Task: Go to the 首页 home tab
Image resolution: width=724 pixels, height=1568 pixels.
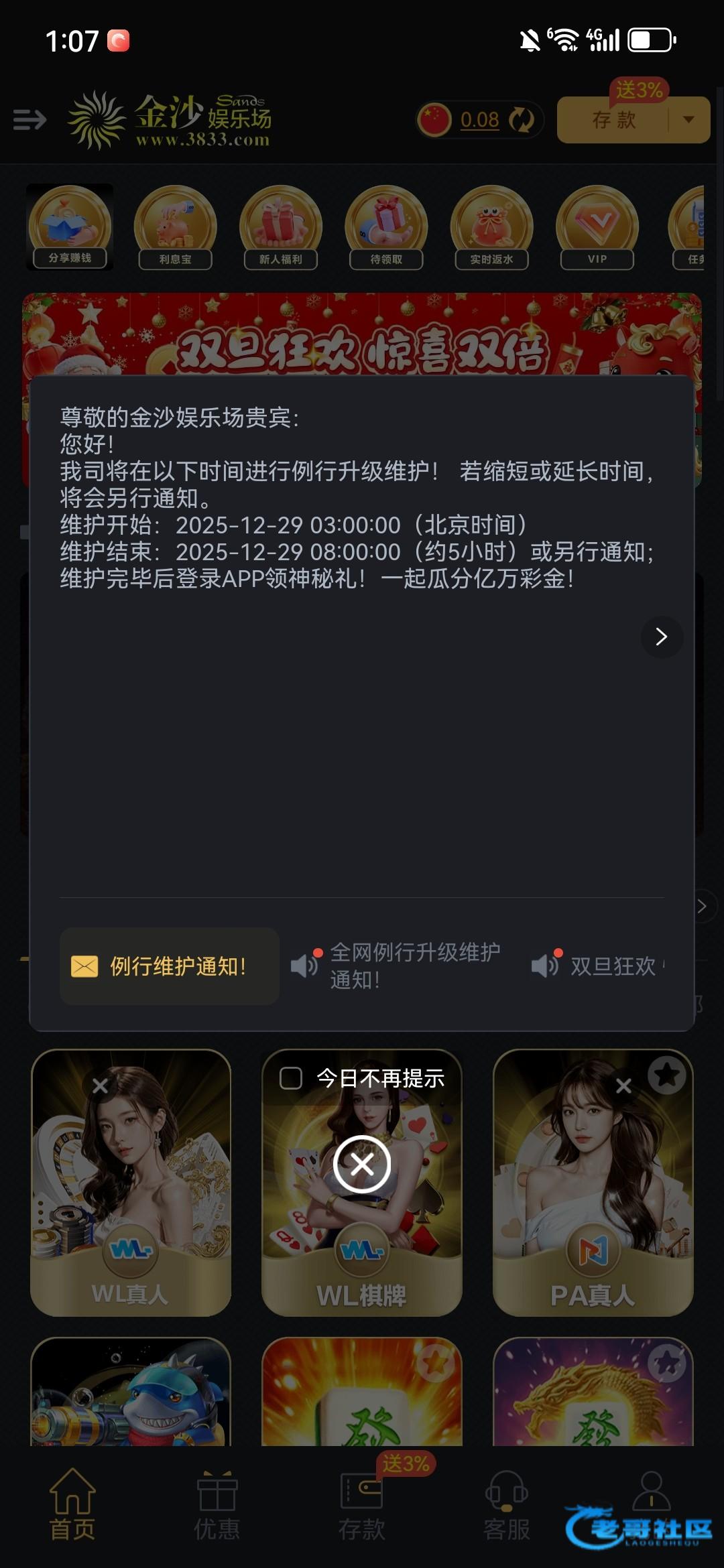Action: 72,1506
